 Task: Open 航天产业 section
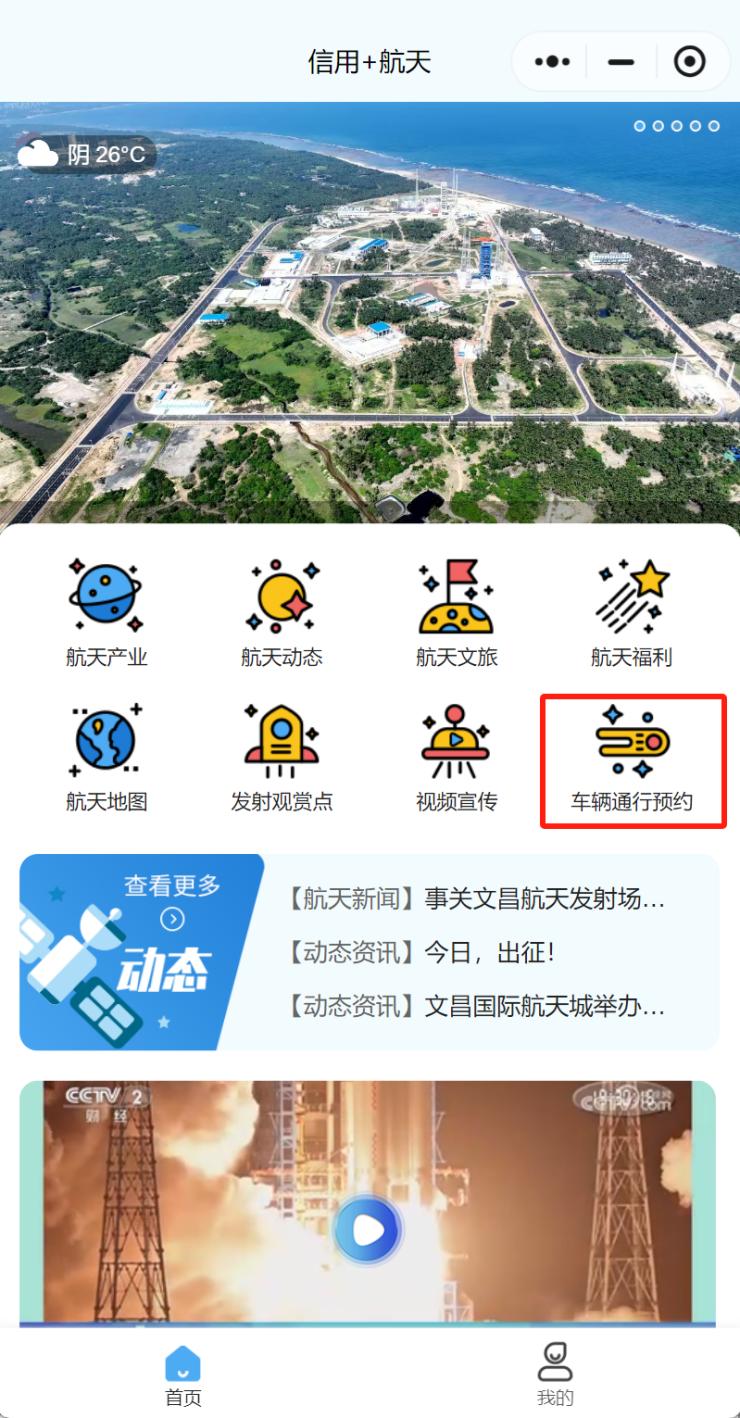tap(106, 612)
